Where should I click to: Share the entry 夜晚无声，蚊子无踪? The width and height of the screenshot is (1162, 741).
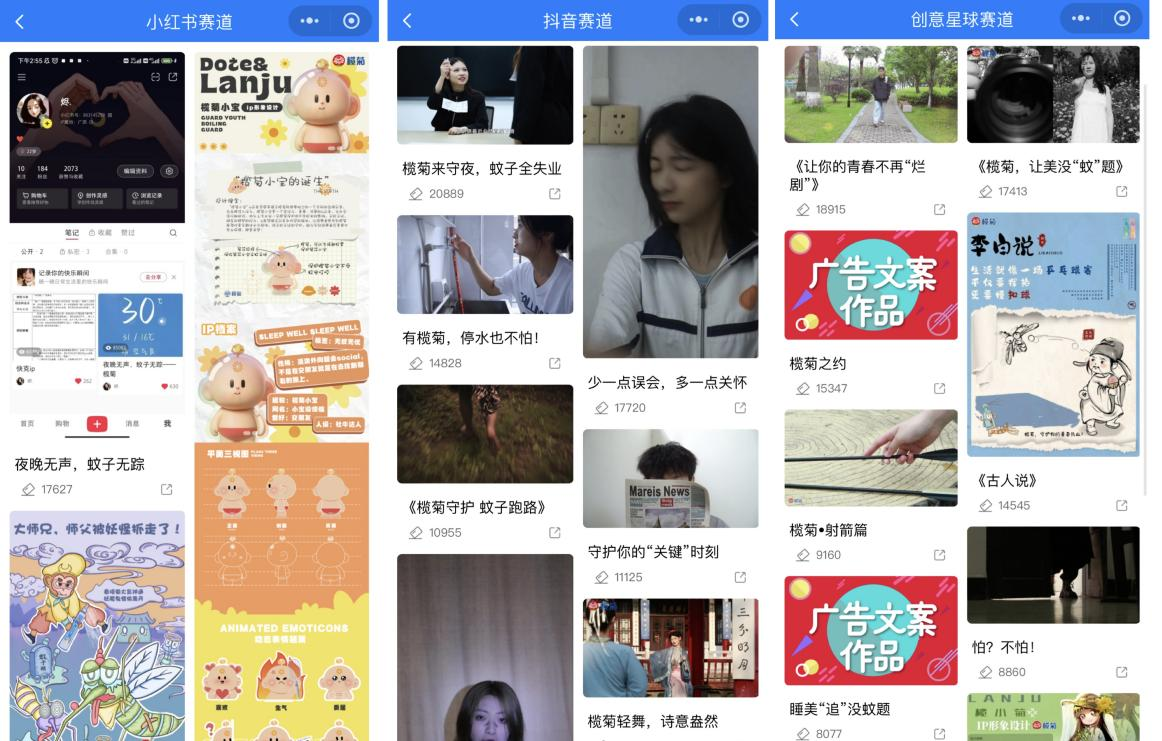[167, 490]
